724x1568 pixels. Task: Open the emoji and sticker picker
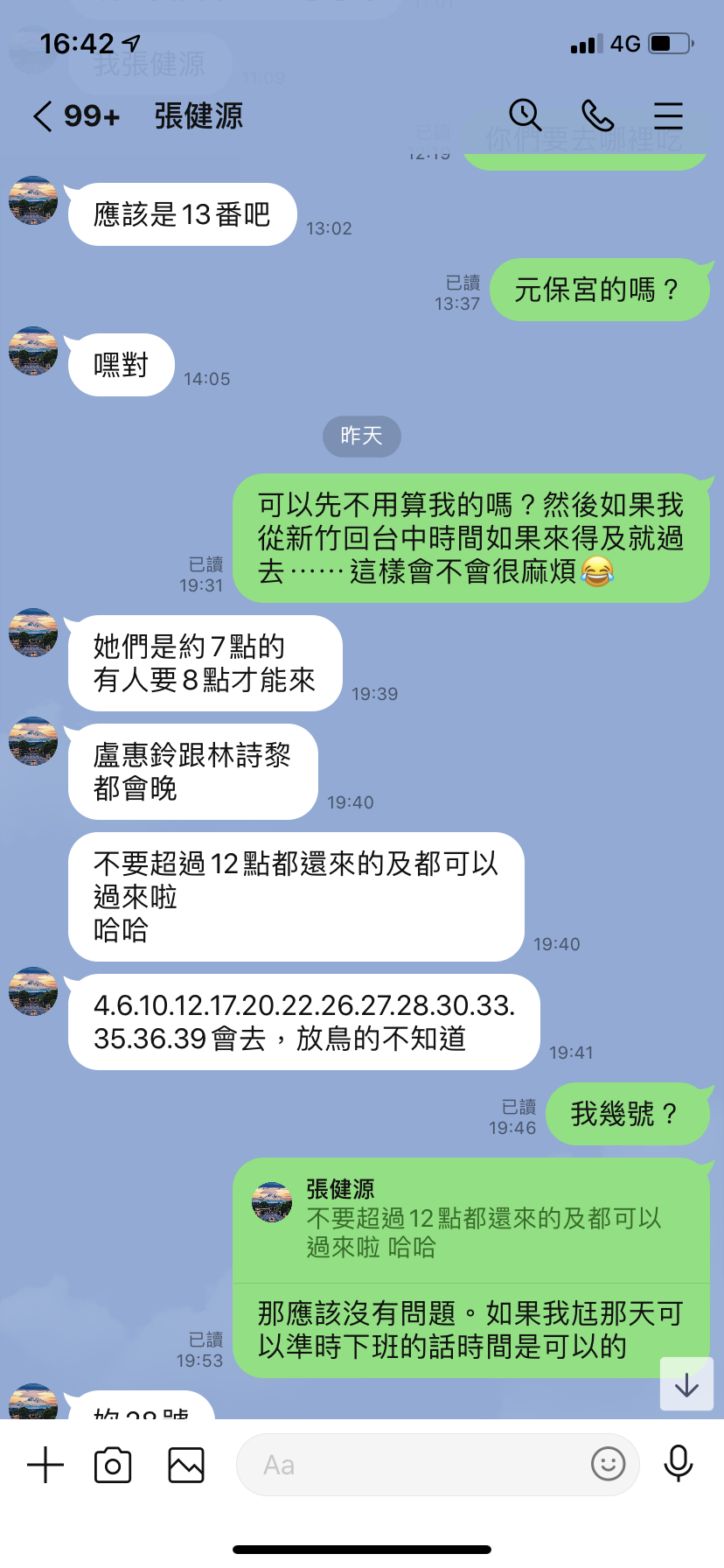tap(609, 1463)
